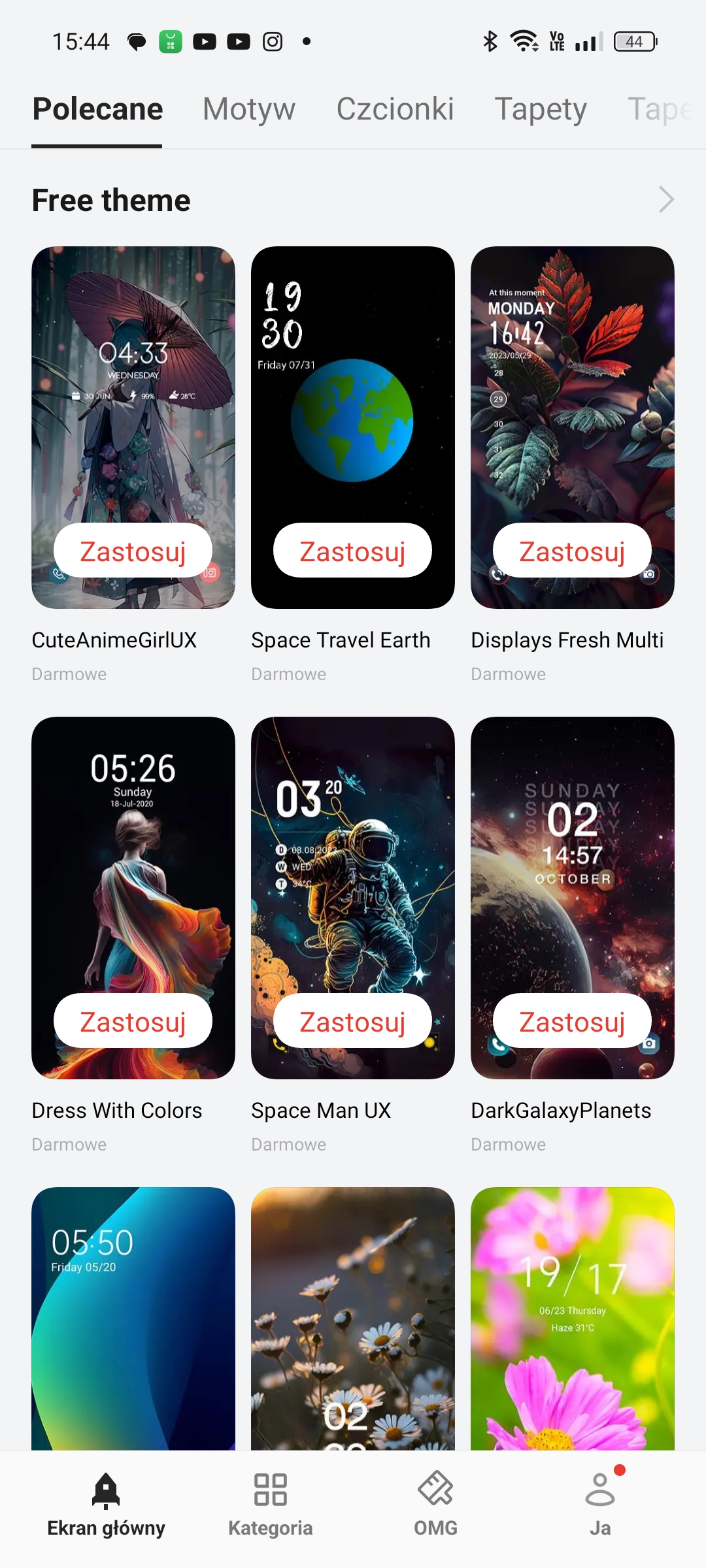
Task: Switch to the Motyw tab
Action: pyautogui.click(x=249, y=109)
